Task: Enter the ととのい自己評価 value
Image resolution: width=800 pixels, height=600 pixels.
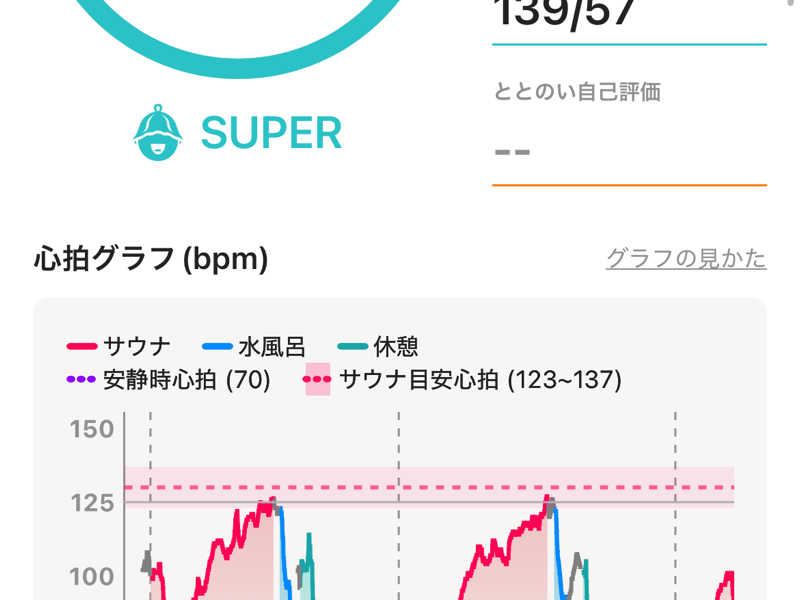Action: (628, 153)
